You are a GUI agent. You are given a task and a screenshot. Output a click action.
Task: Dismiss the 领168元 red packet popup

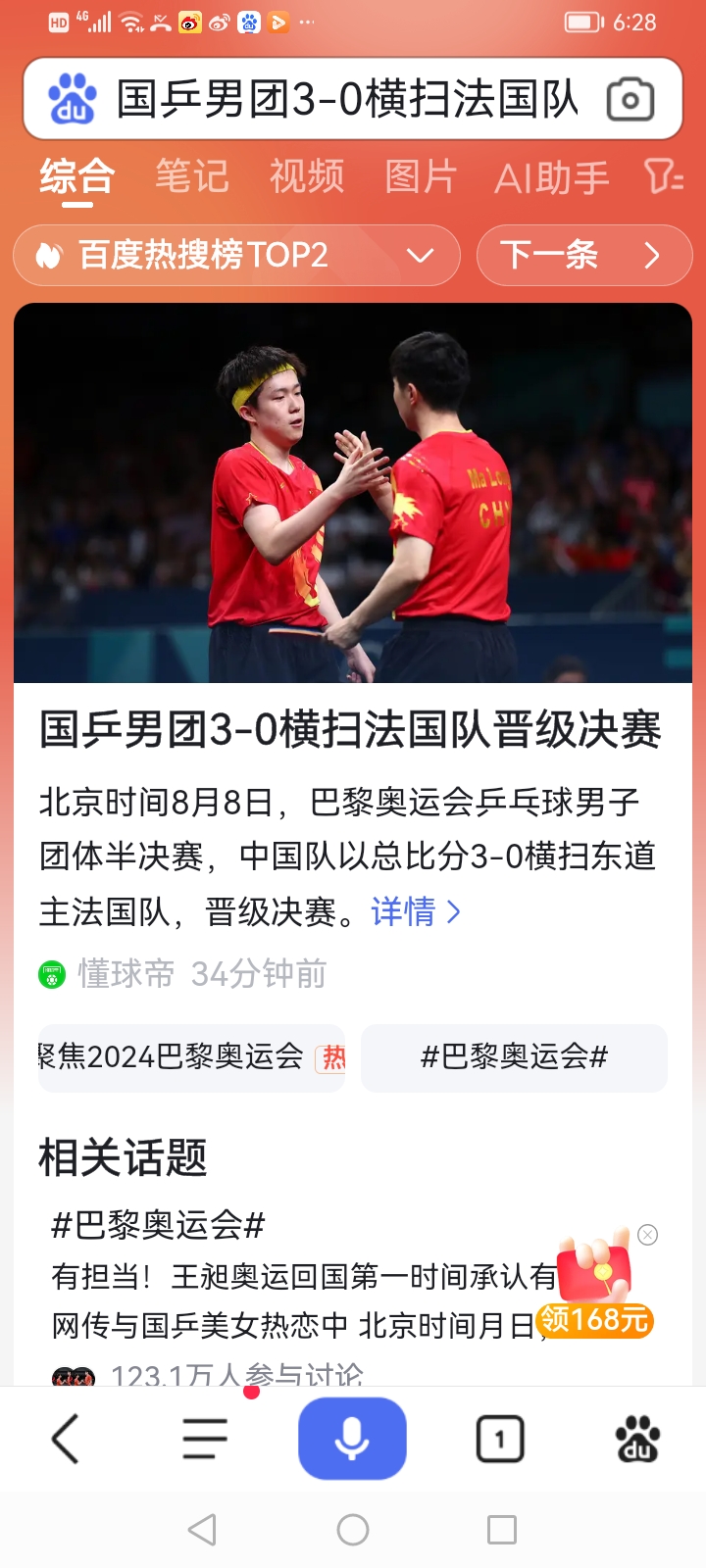[647, 1236]
